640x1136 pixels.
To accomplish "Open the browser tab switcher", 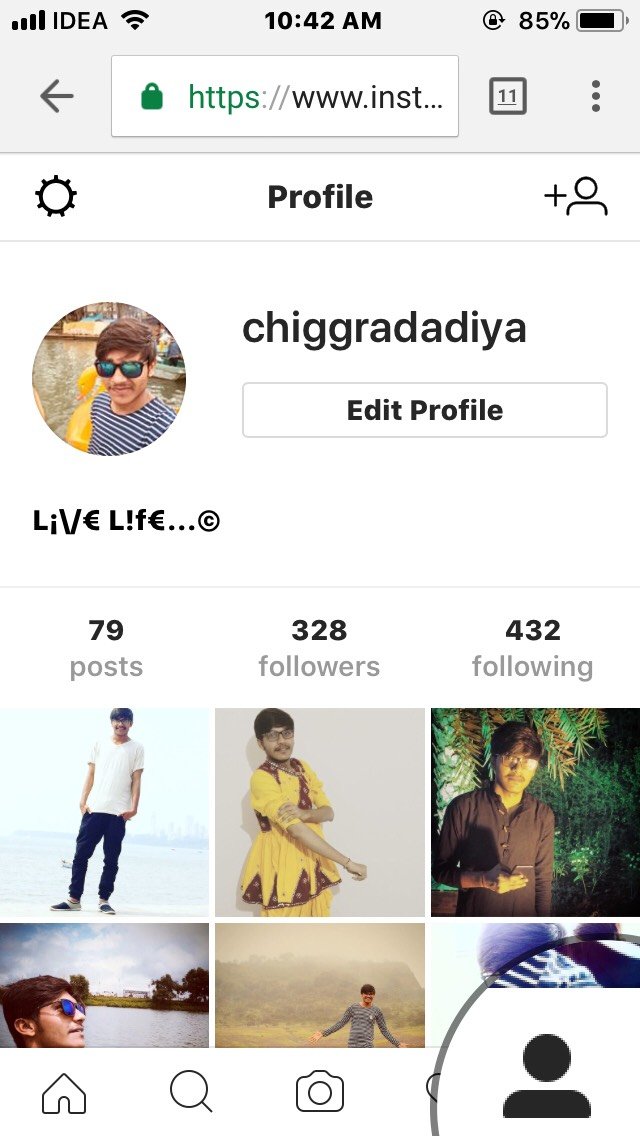I will coord(507,96).
